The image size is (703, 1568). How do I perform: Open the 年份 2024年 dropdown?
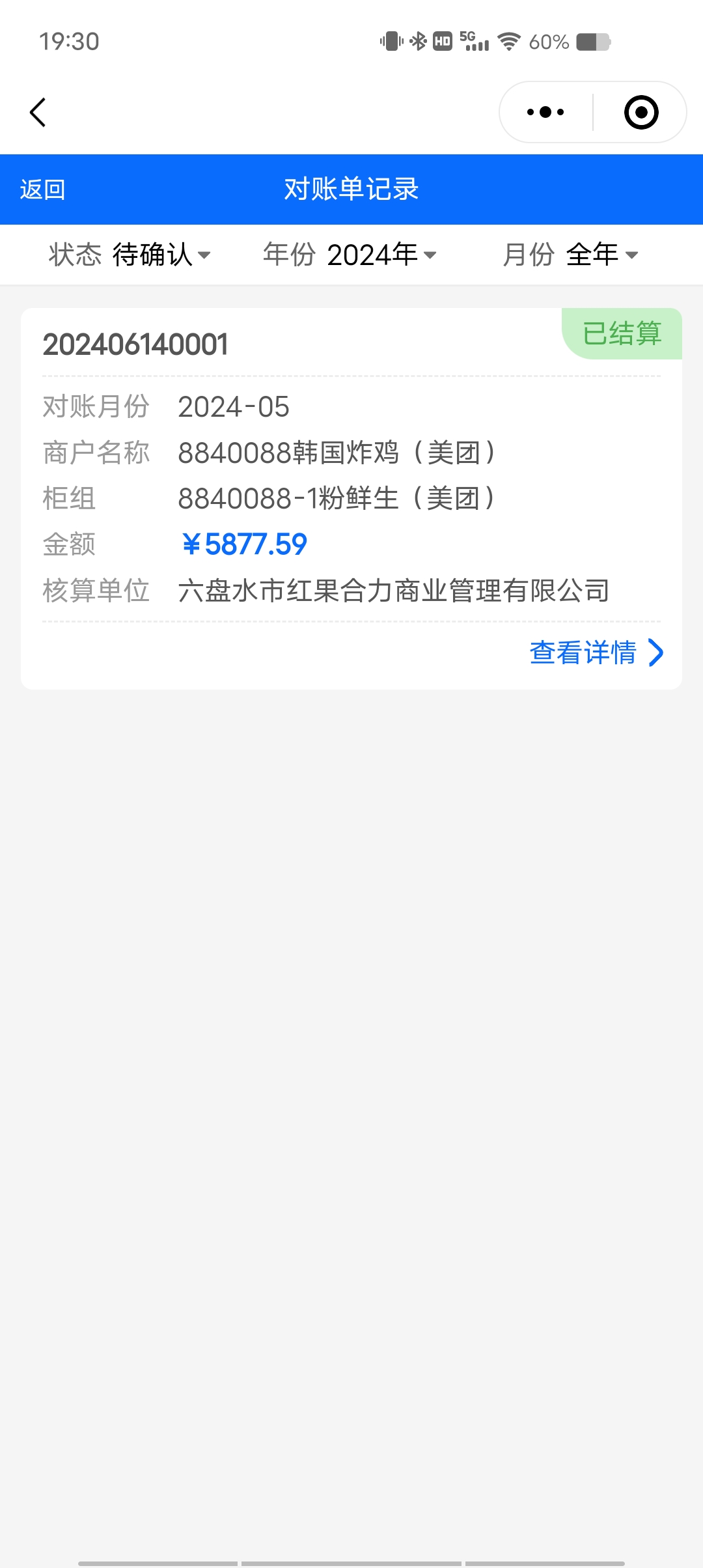tap(350, 255)
